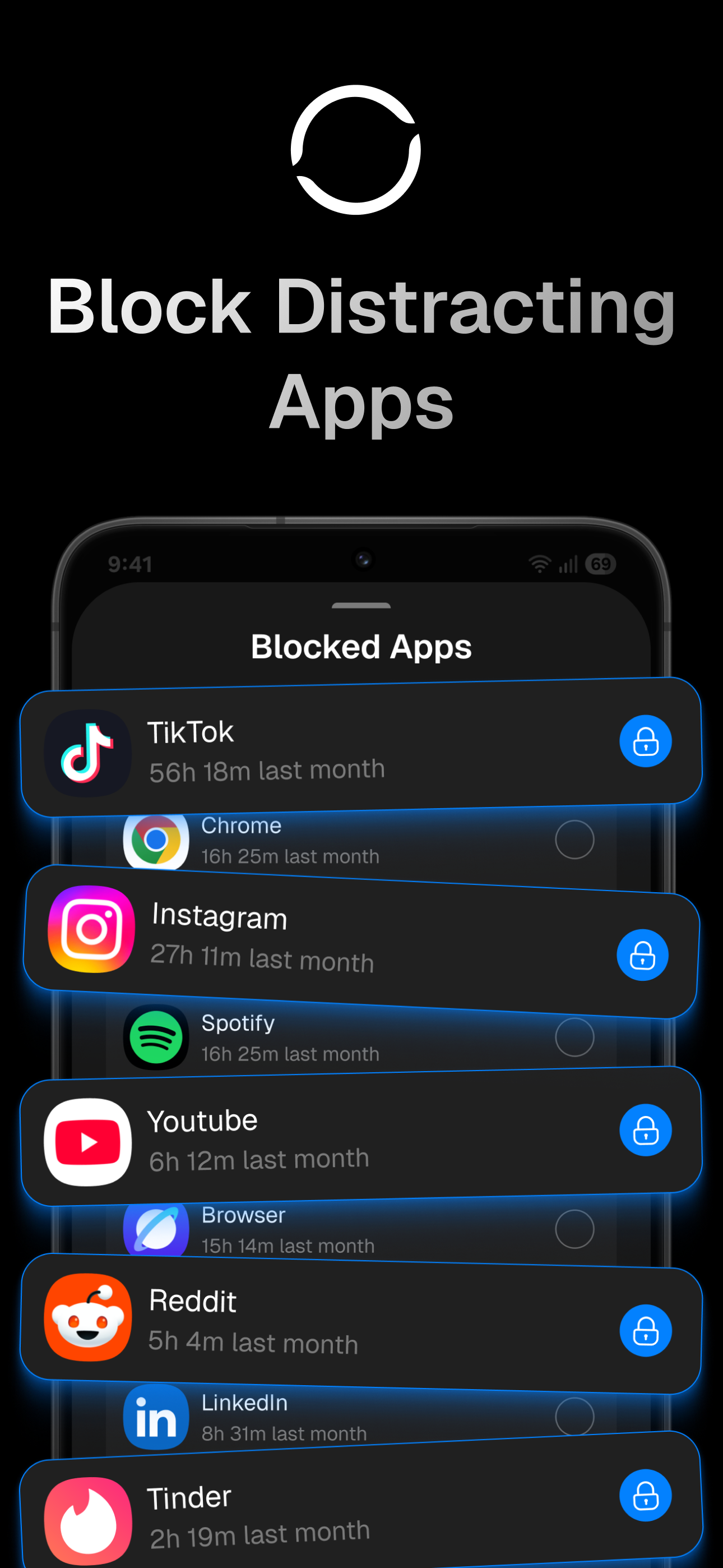Screen dimensions: 723x1568
Task: Unlock blocking for TikTok
Action: [645, 741]
